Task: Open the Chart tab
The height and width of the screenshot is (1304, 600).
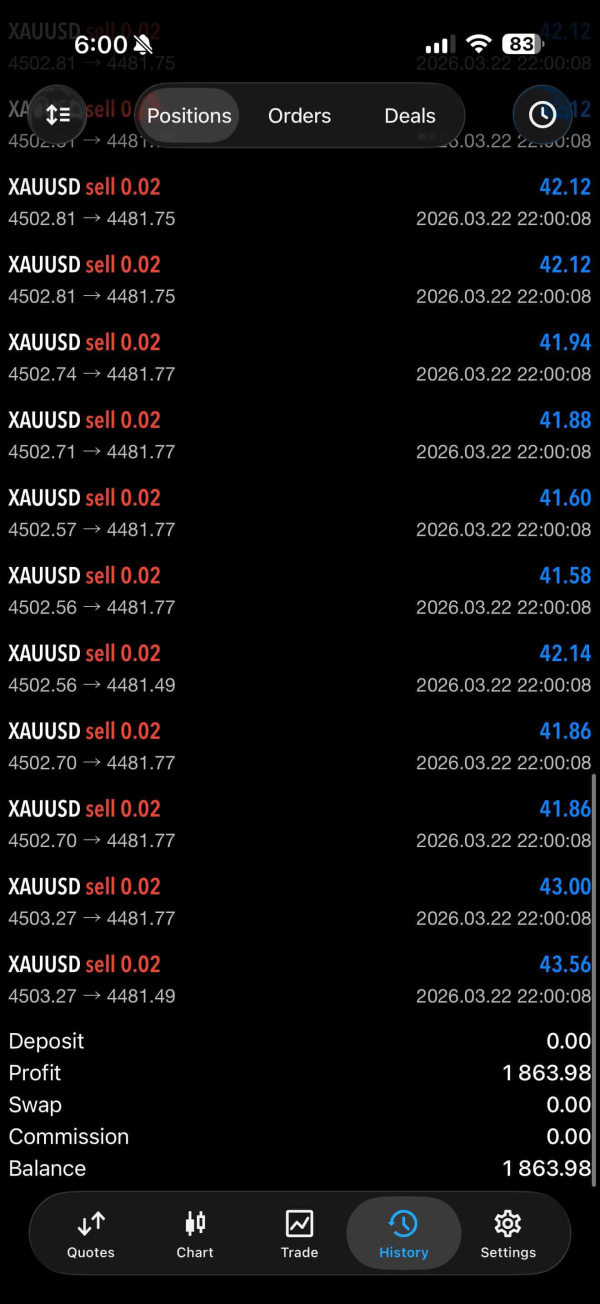Action: tap(195, 1234)
